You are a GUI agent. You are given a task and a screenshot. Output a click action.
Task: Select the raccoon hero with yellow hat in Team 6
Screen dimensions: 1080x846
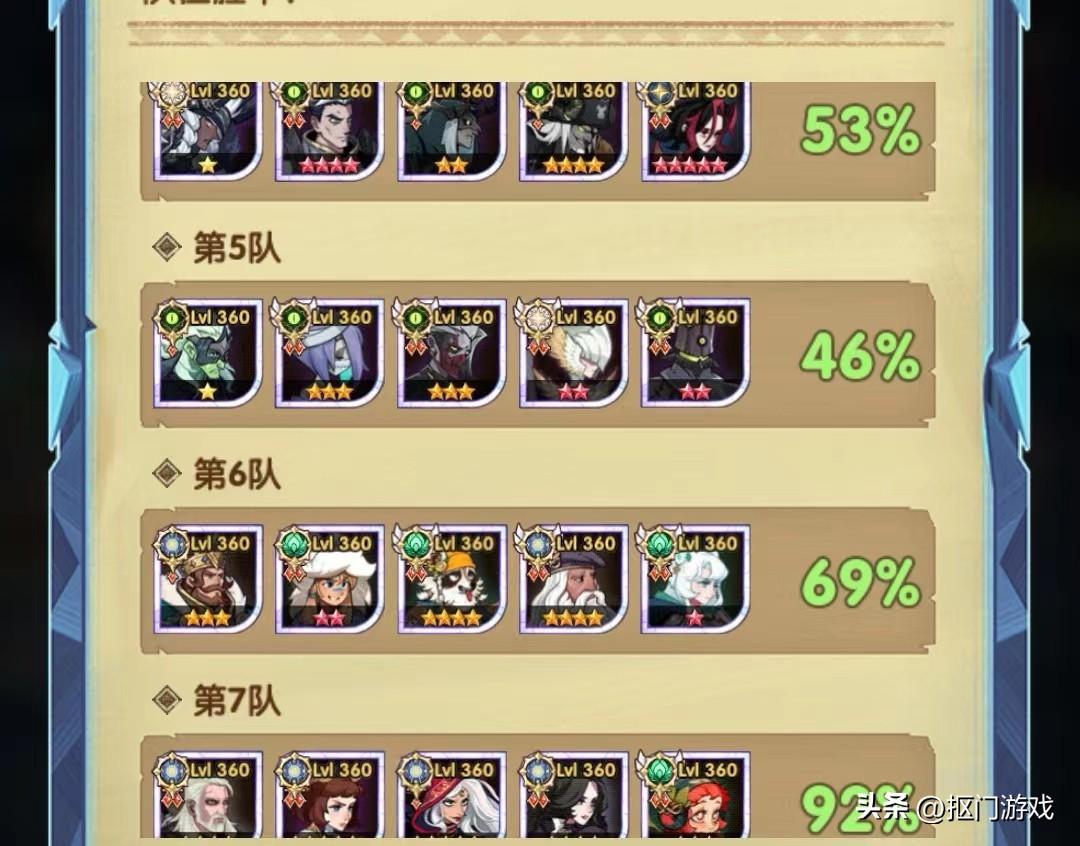click(x=452, y=582)
